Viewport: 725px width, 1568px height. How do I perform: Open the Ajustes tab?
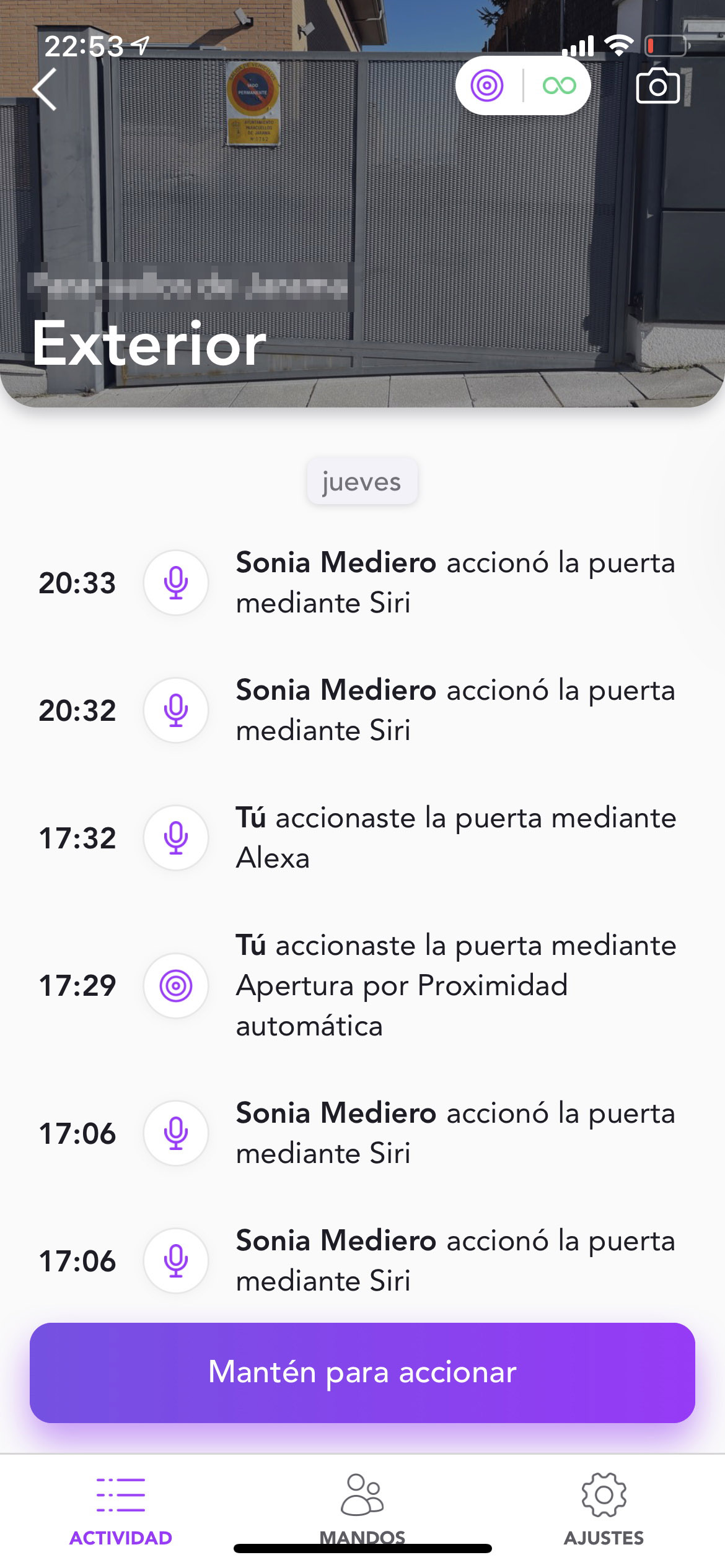click(604, 1510)
